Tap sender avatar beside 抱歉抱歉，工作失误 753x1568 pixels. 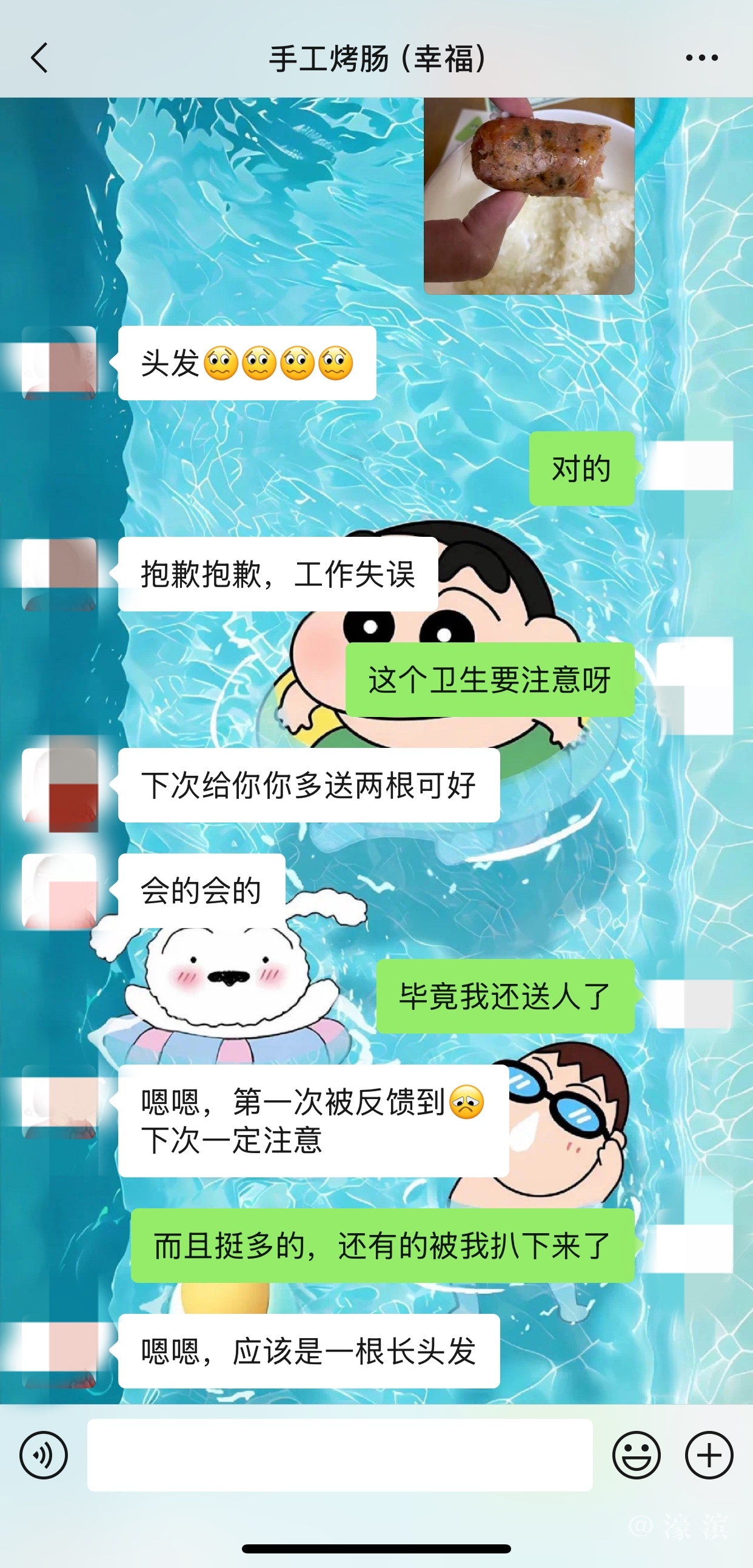click(59, 573)
